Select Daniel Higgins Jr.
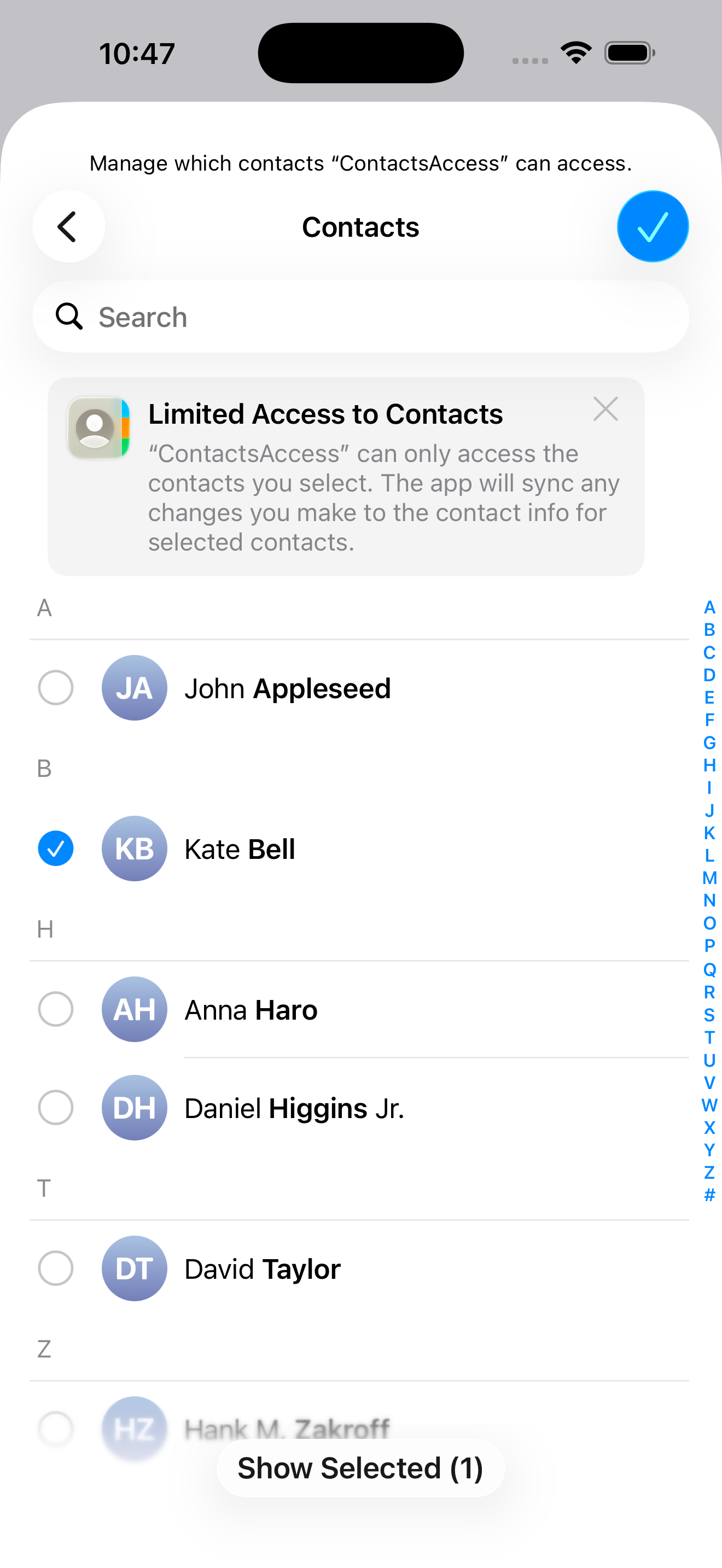 (x=55, y=1107)
